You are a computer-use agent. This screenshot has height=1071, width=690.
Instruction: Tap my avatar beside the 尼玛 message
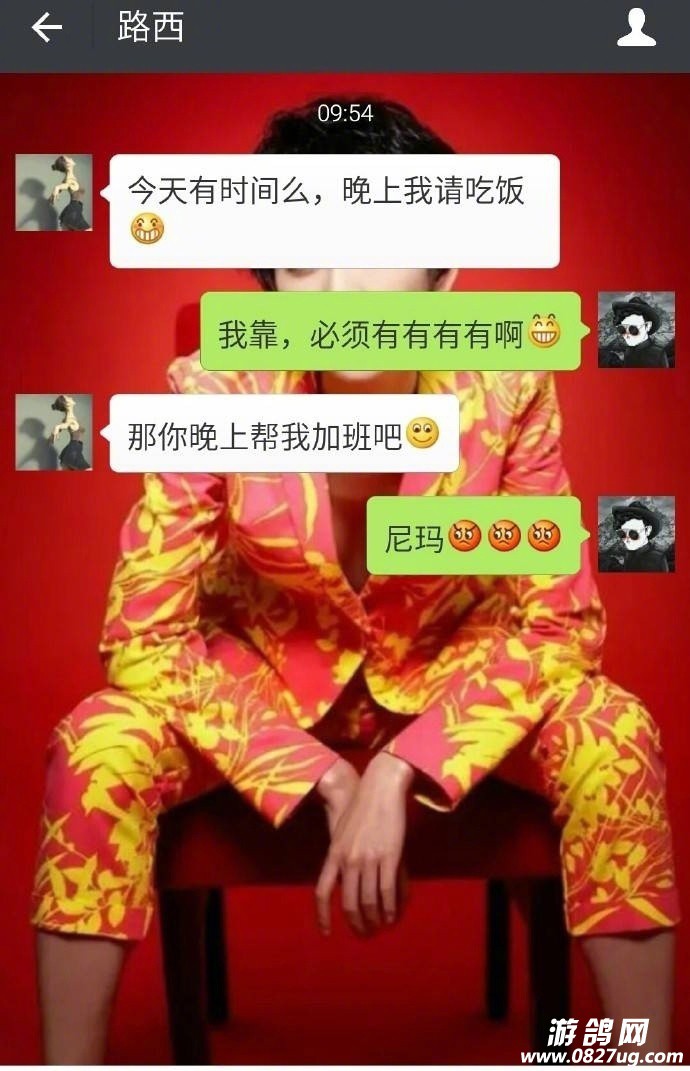click(636, 535)
